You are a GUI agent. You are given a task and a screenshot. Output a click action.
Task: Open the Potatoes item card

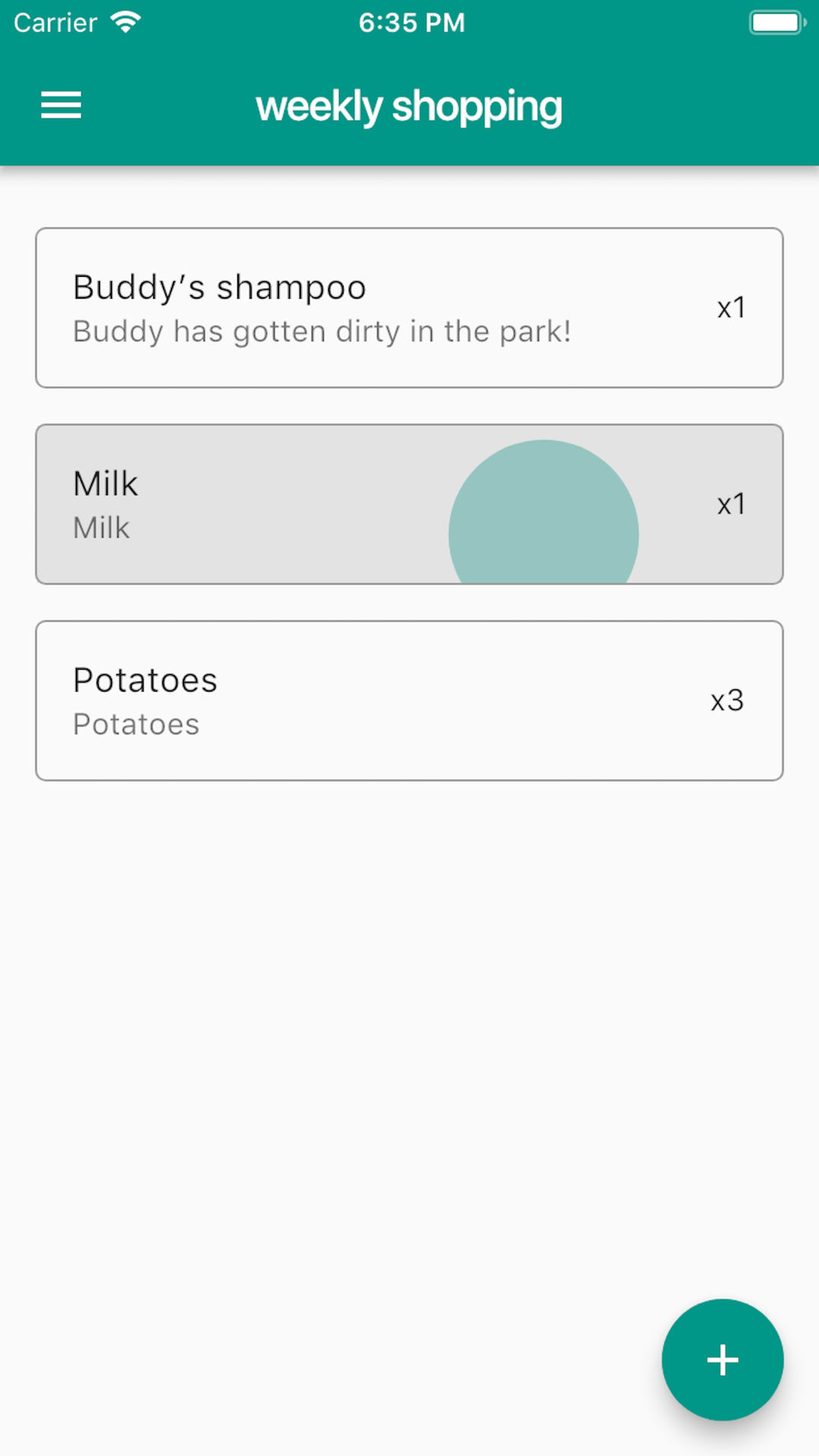[x=409, y=701]
